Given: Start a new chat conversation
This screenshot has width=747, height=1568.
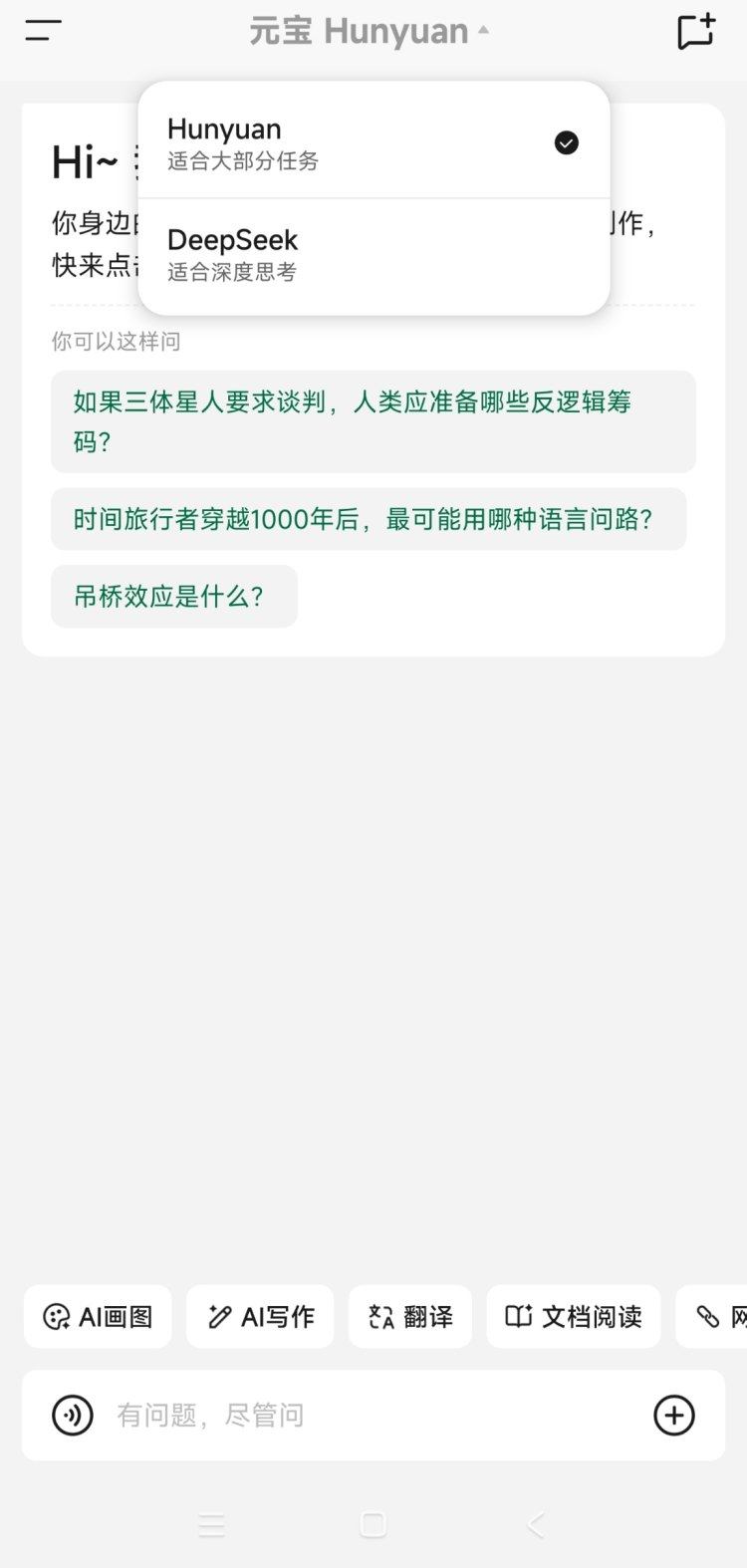Looking at the screenshot, I should coord(696,31).
